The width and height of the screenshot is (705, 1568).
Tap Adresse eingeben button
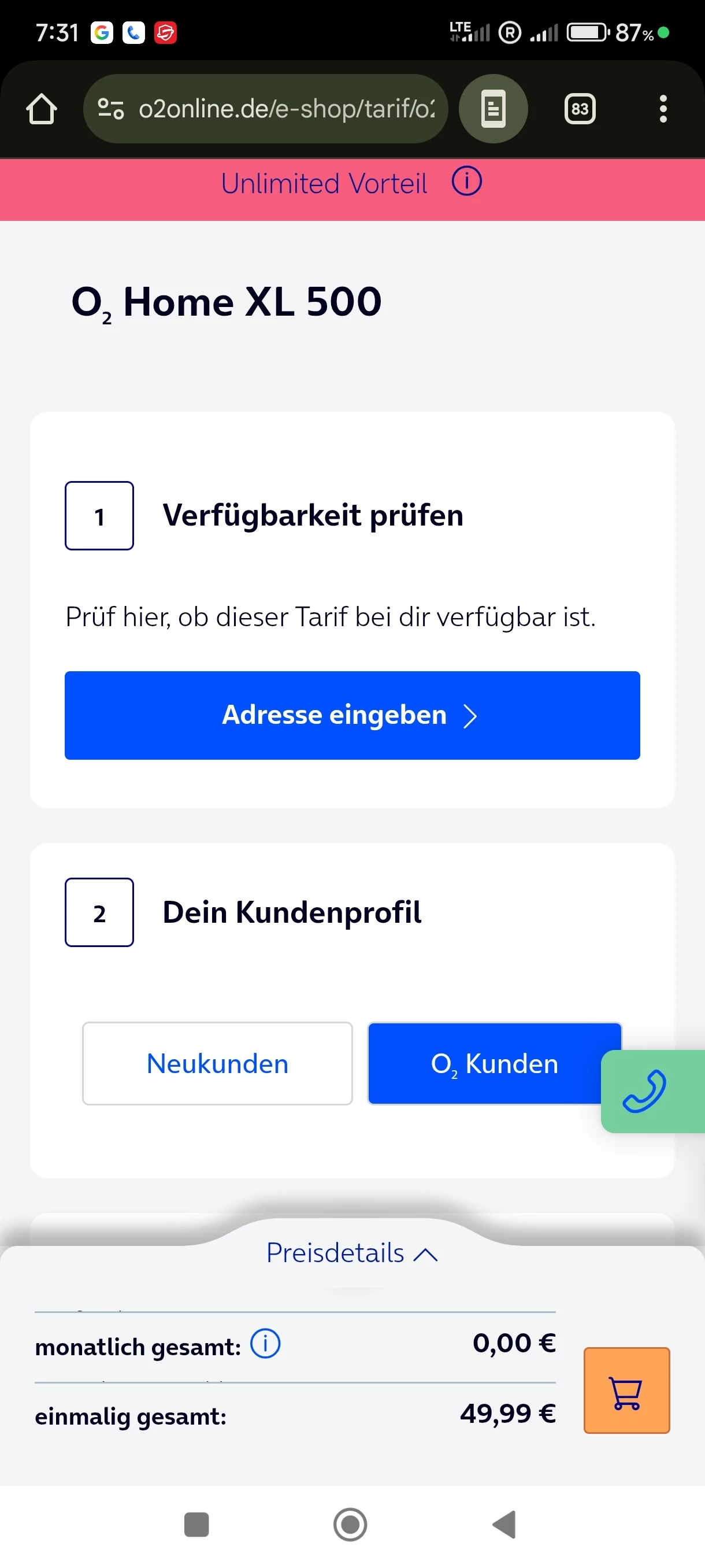tap(352, 715)
